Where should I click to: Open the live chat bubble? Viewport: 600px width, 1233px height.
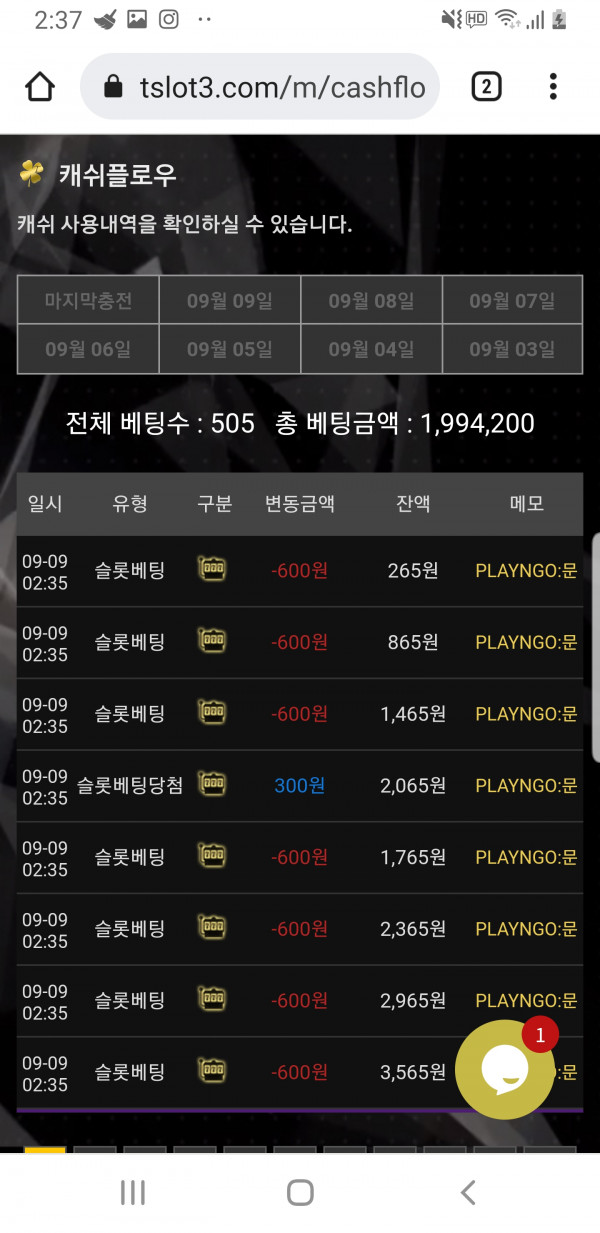click(504, 1069)
